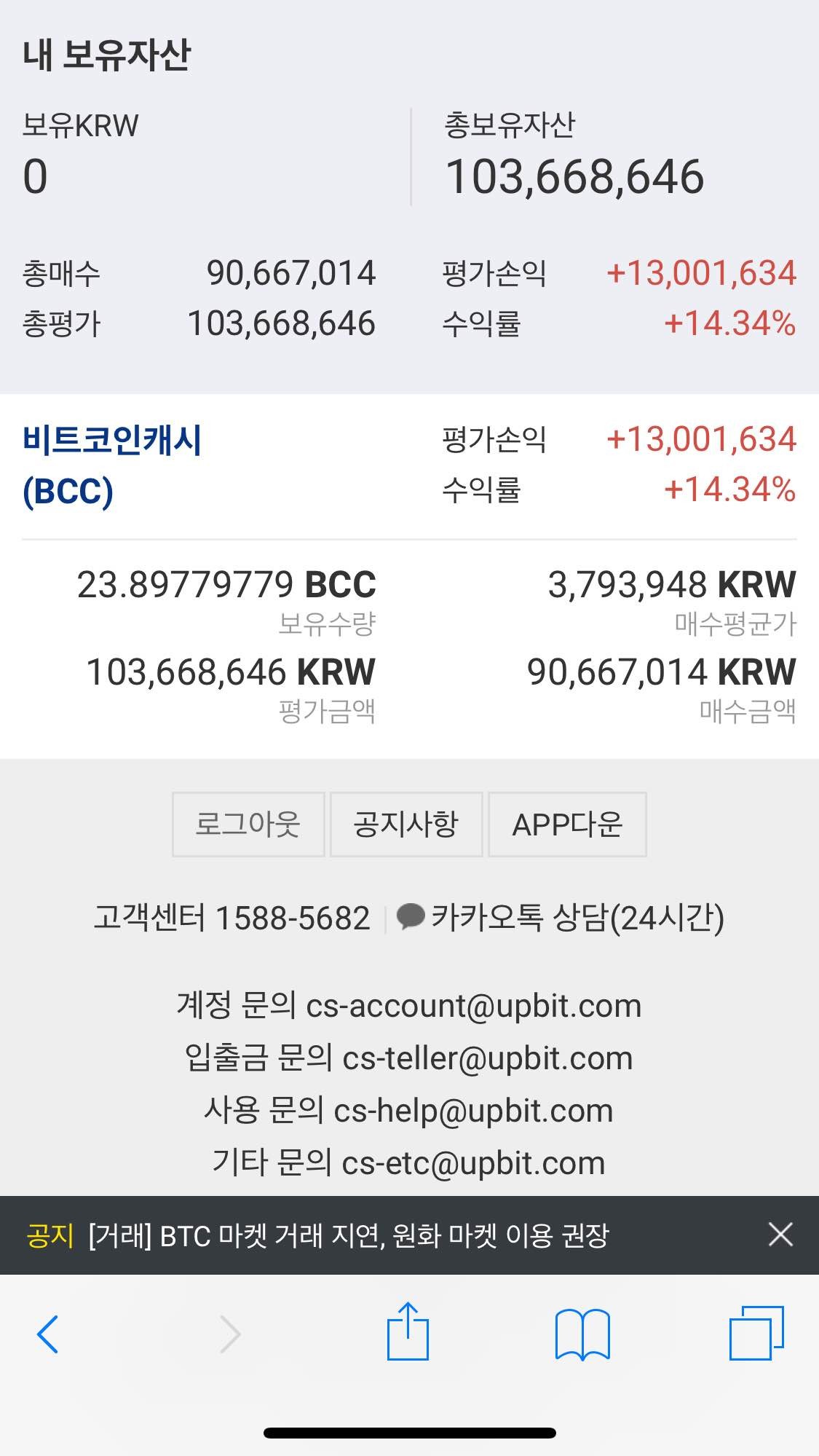The image size is (819, 1456).
Task: Tap the 로그아웃 logout button
Action: click(248, 825)
